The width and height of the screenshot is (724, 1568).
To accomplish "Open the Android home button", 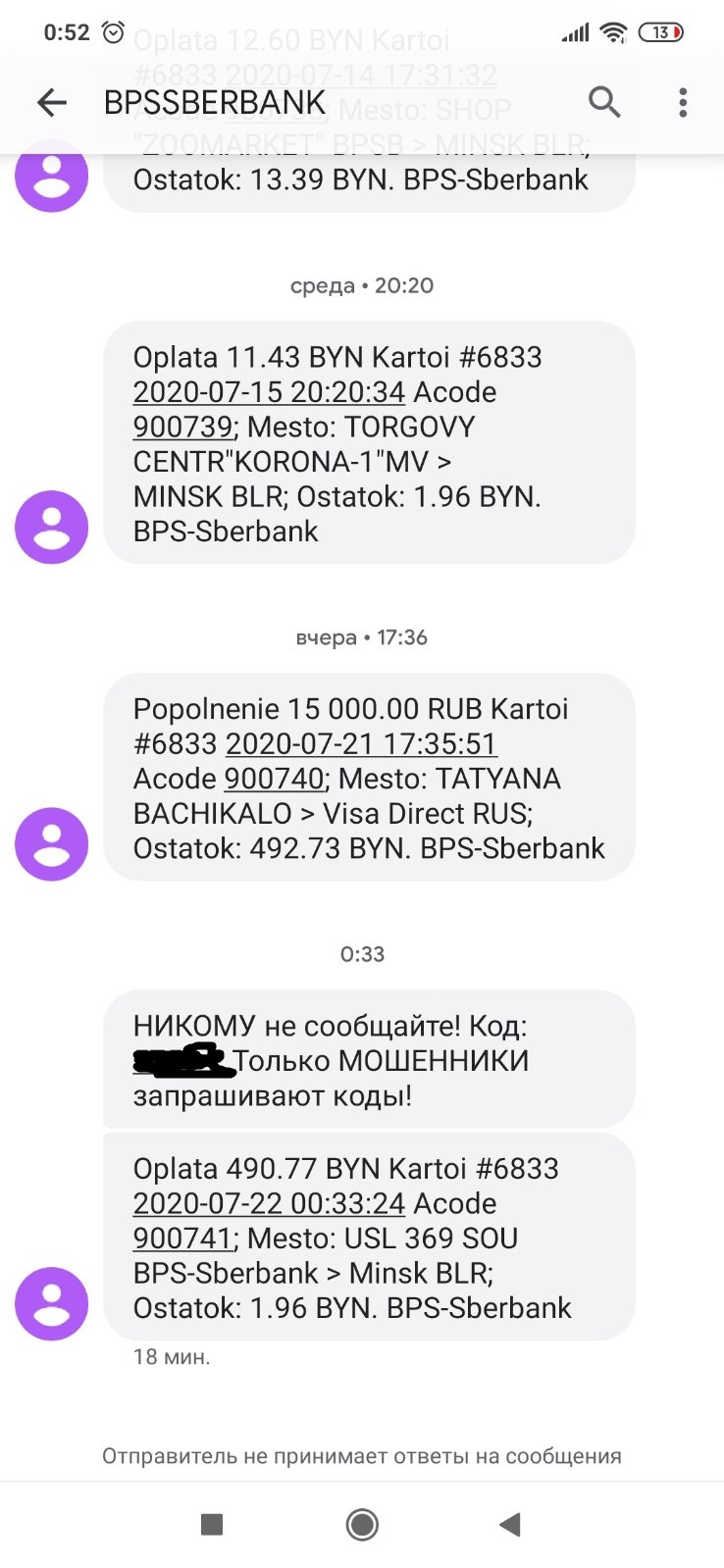I will coord(362,1525).
